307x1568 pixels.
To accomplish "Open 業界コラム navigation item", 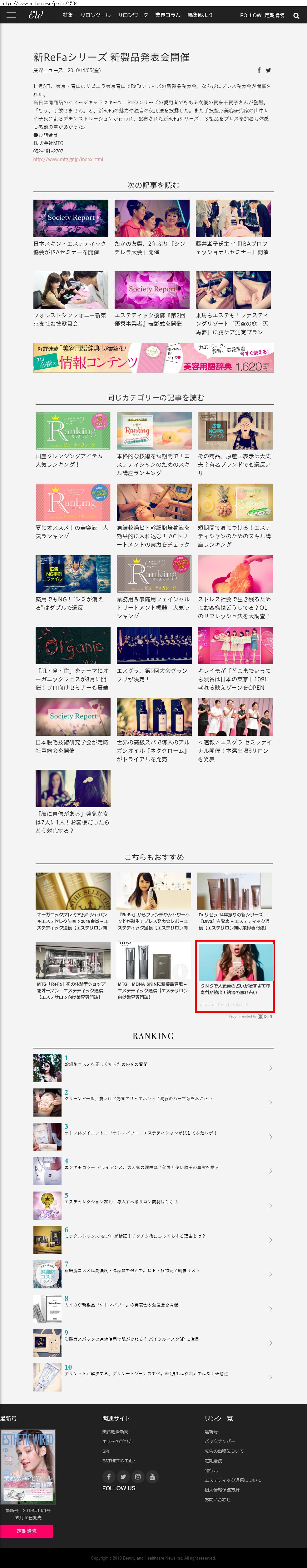I will click(x=167, y=15).
